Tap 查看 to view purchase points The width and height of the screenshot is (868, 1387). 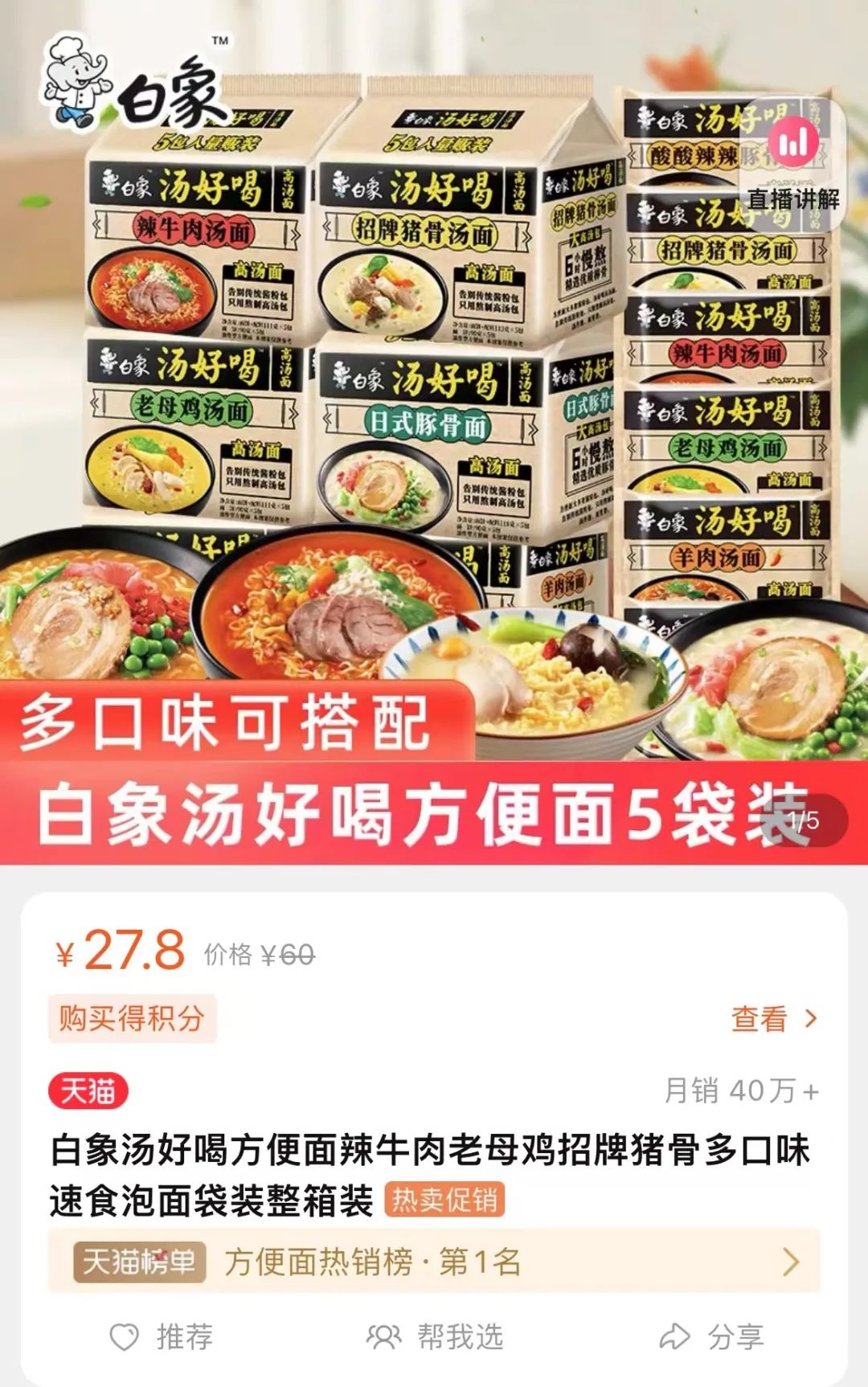click(x=773, y=1019)
